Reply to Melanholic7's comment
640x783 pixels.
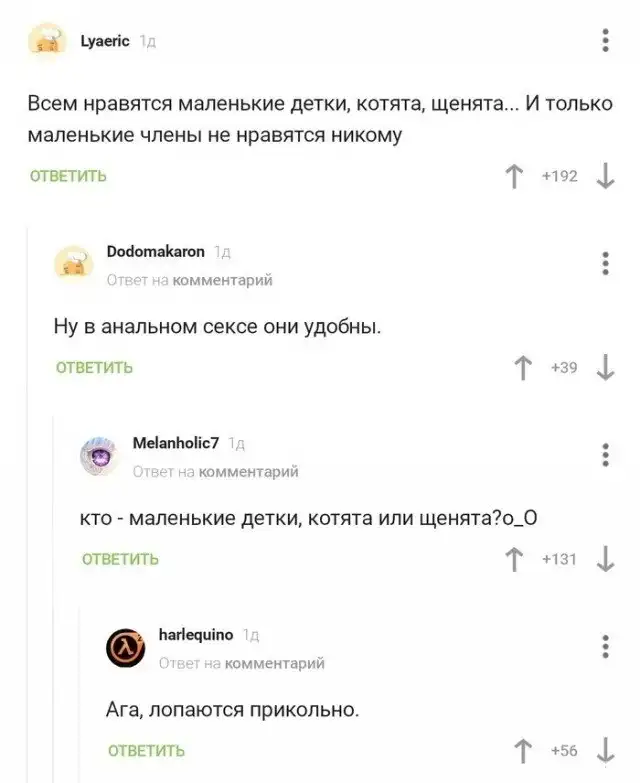[x=120, y=559]
